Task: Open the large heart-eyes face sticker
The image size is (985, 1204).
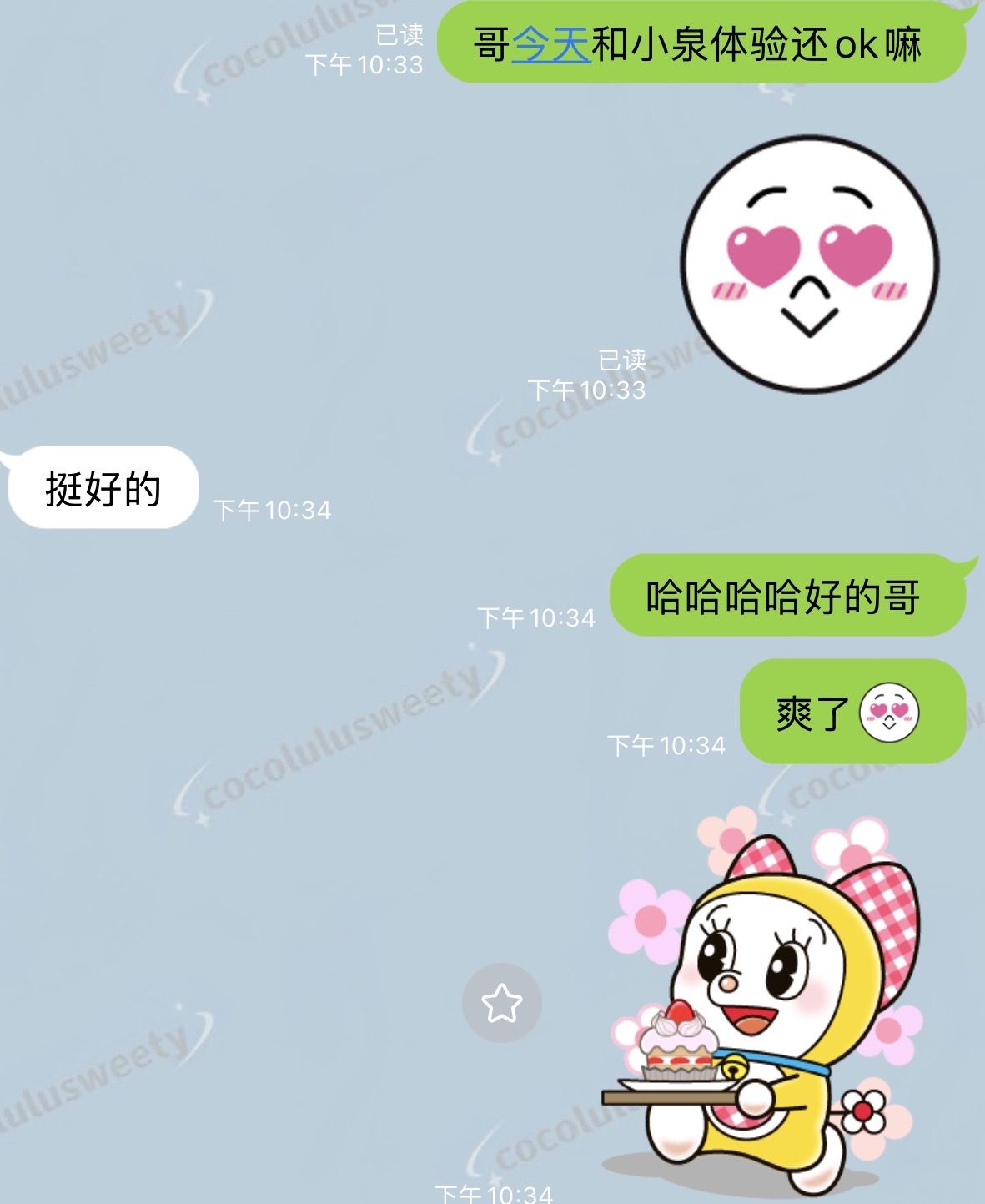Action: (x=809, y=264)
